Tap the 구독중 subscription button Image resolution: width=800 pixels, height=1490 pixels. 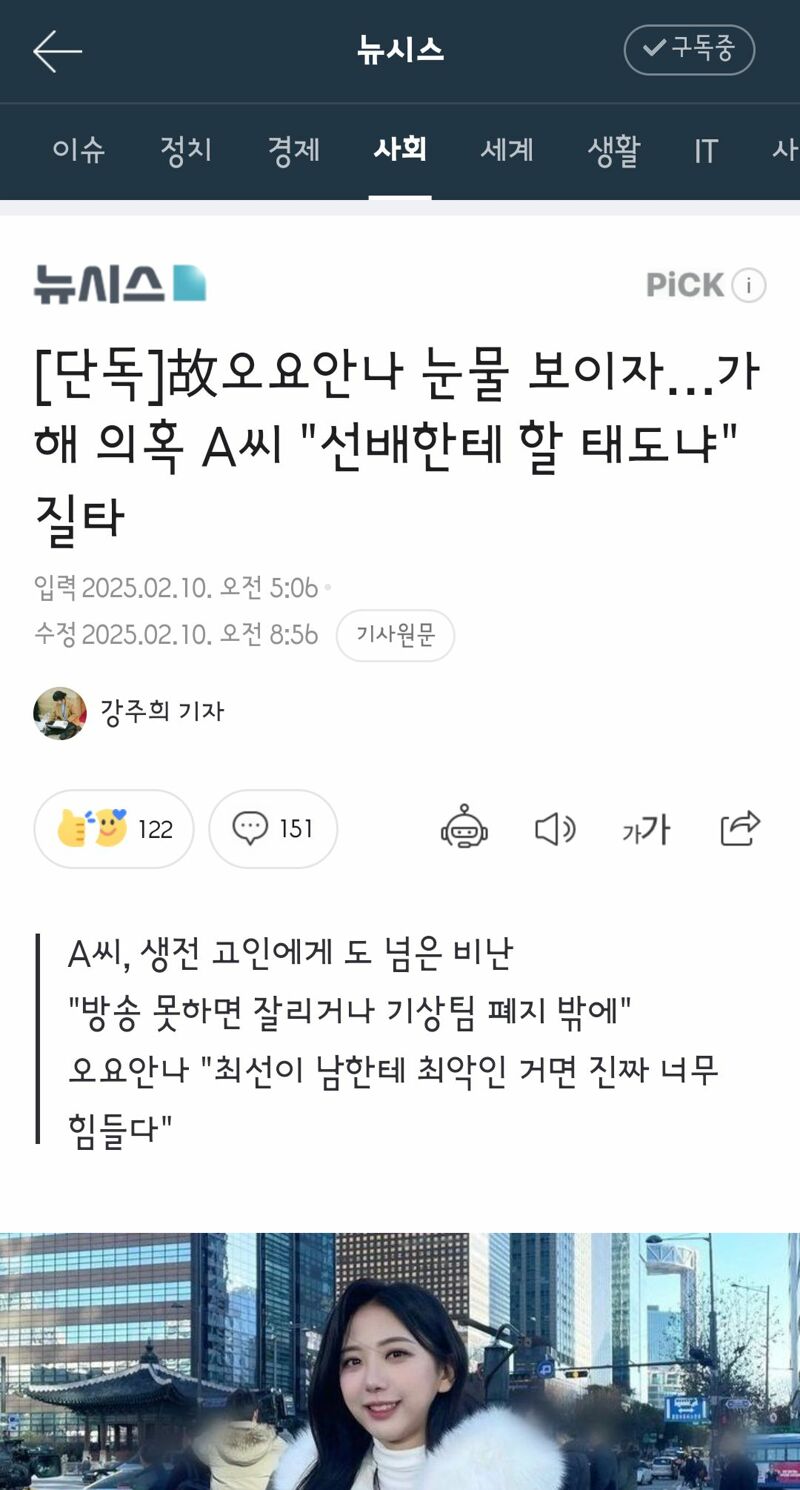click(x=689, y=50)
